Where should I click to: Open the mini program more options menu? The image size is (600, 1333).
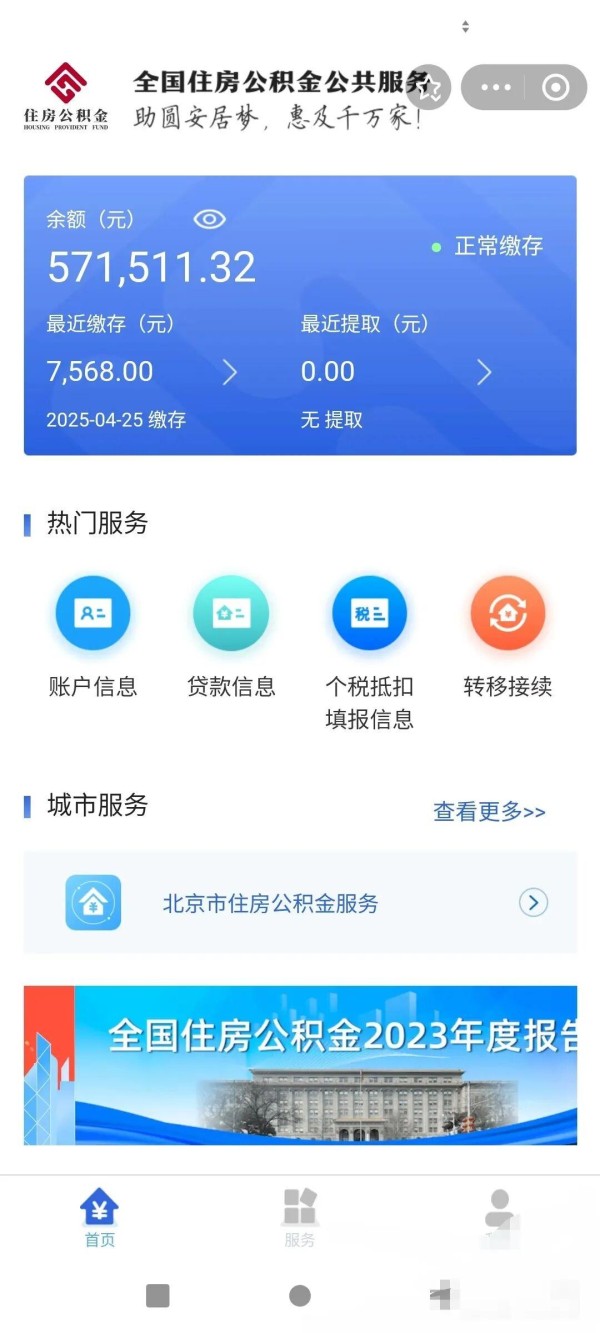pos(496,88)
